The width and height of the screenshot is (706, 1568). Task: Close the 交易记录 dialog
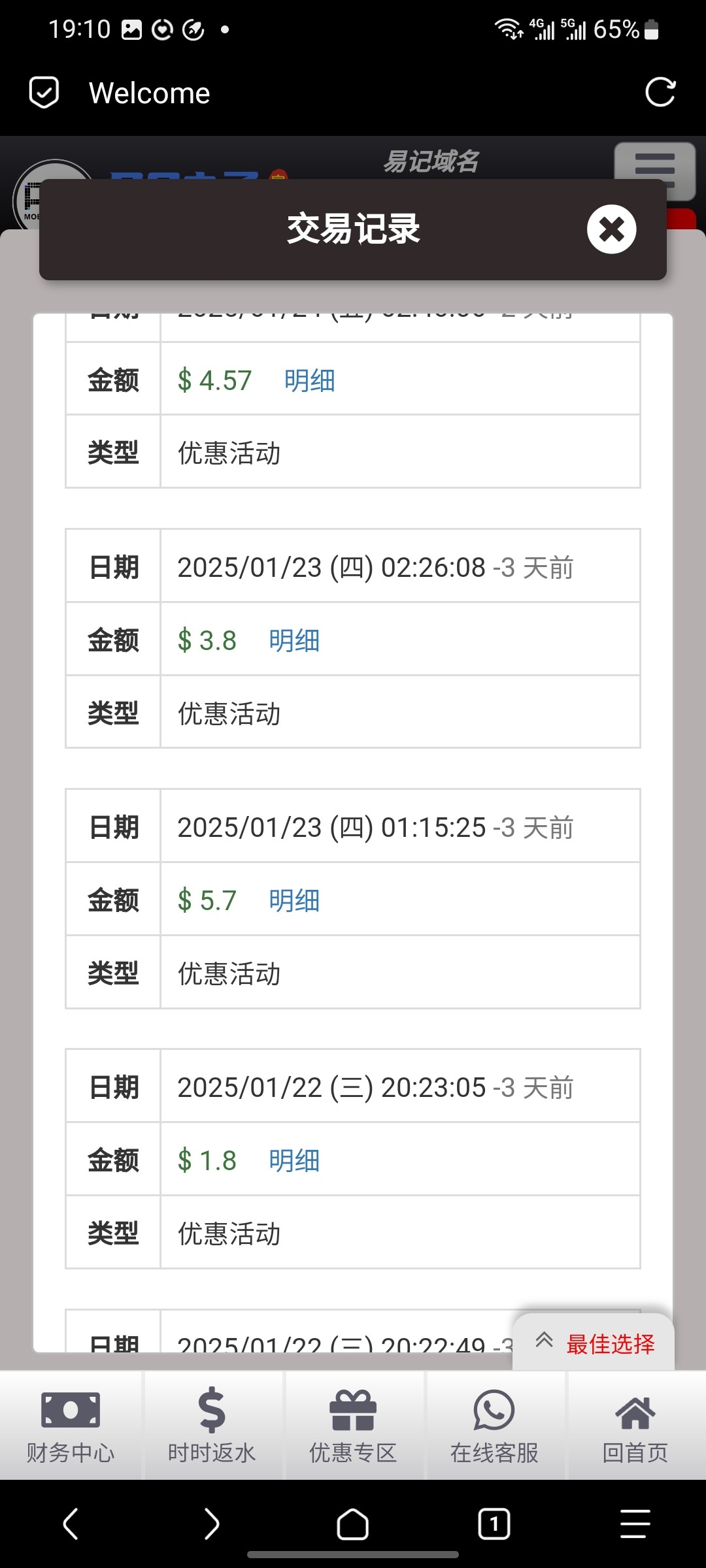[x=611, y=229]
